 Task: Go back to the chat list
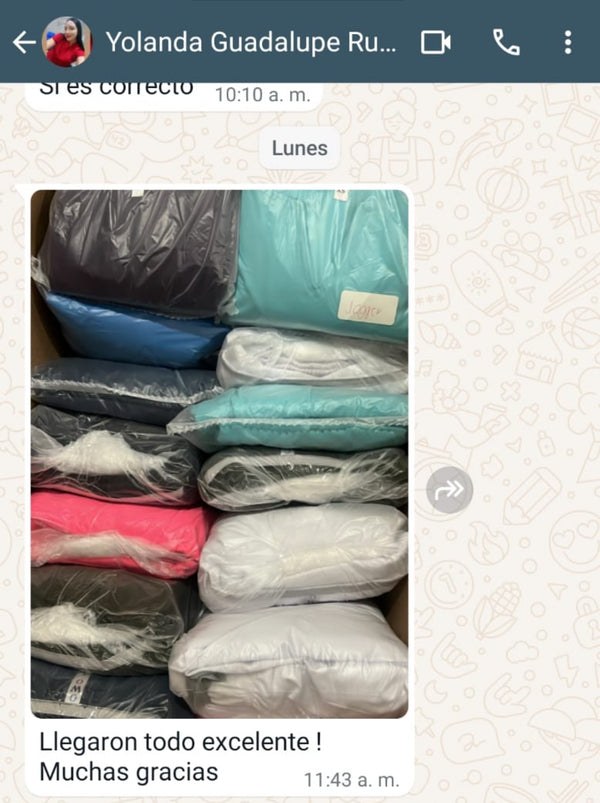tap(23, 42)
